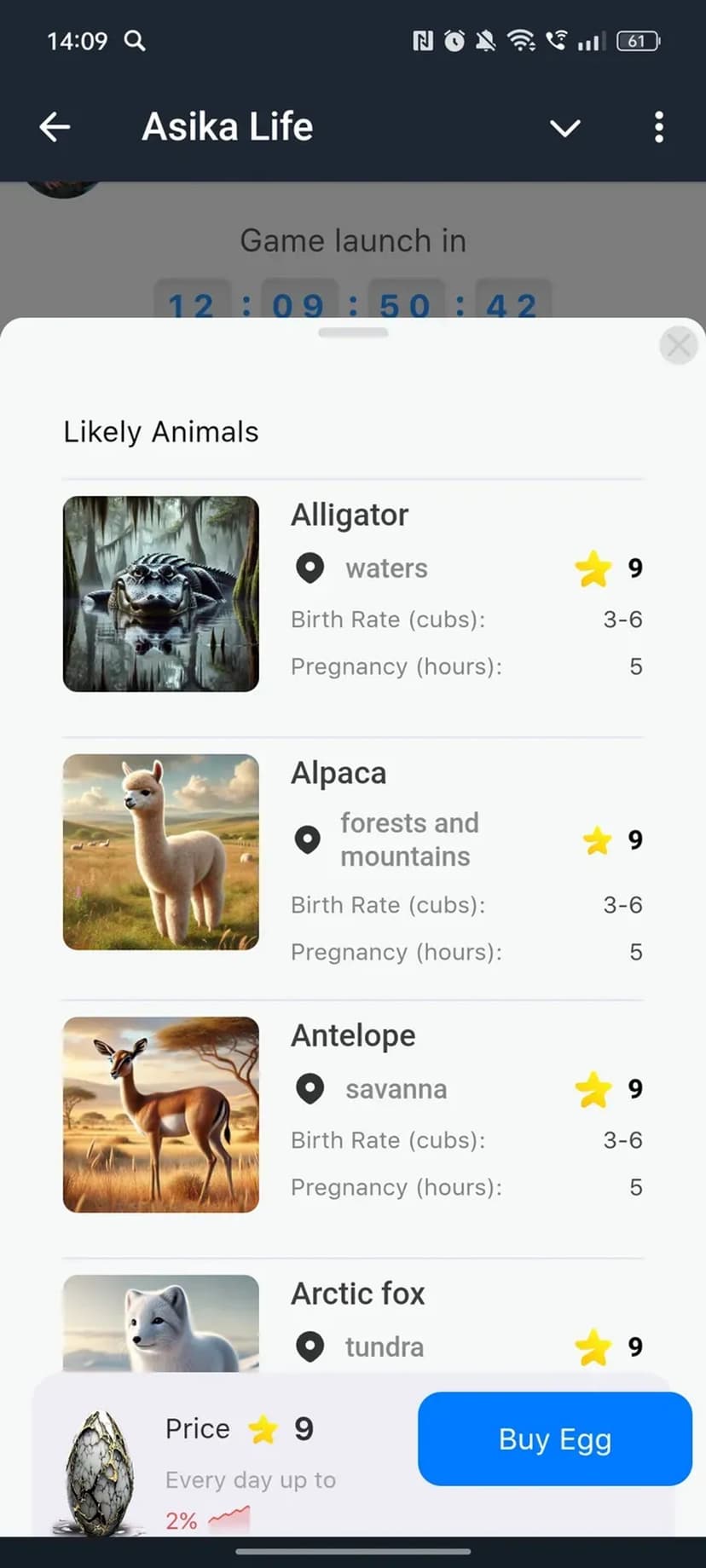Open the Alligator animal card

[352, 594]
